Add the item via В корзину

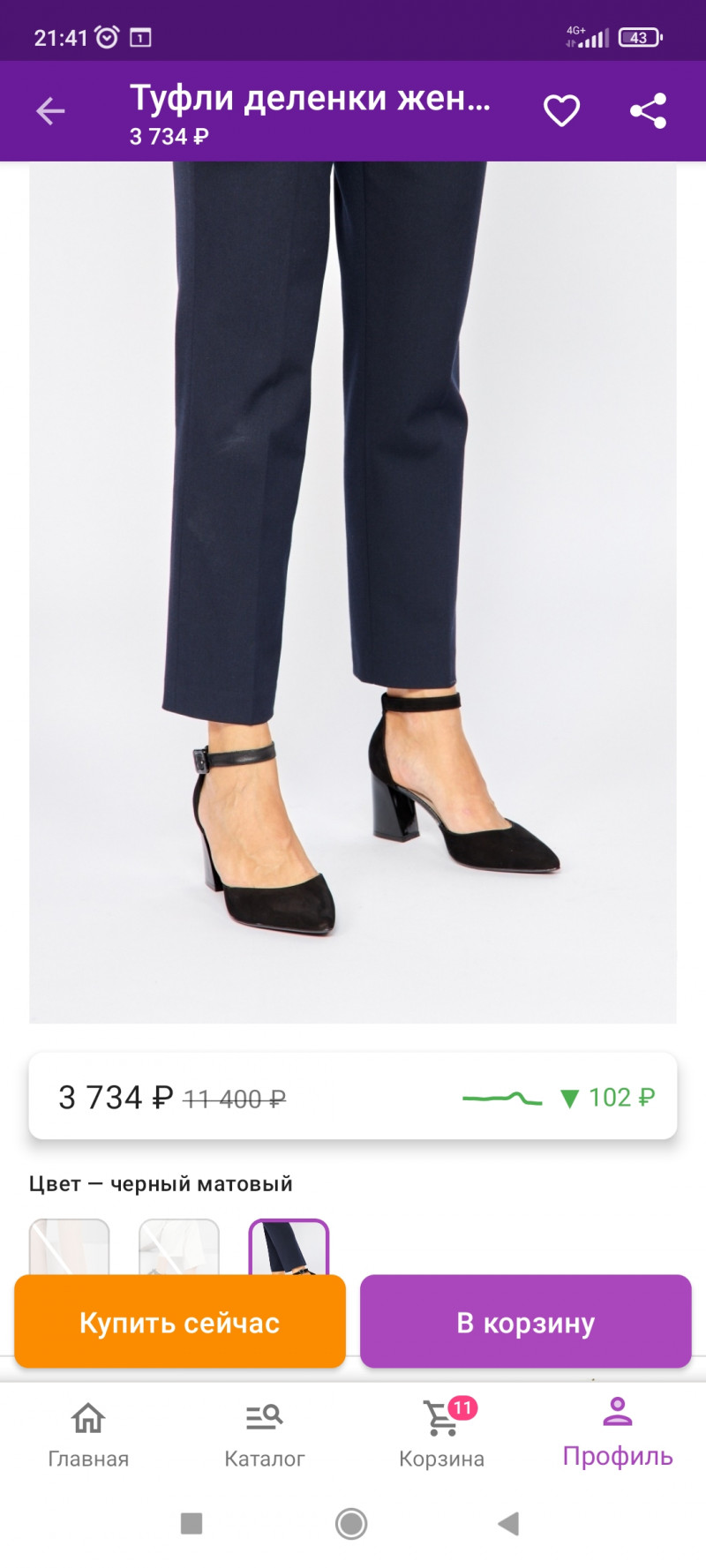pyautogui.click(x=525, y=1322)
